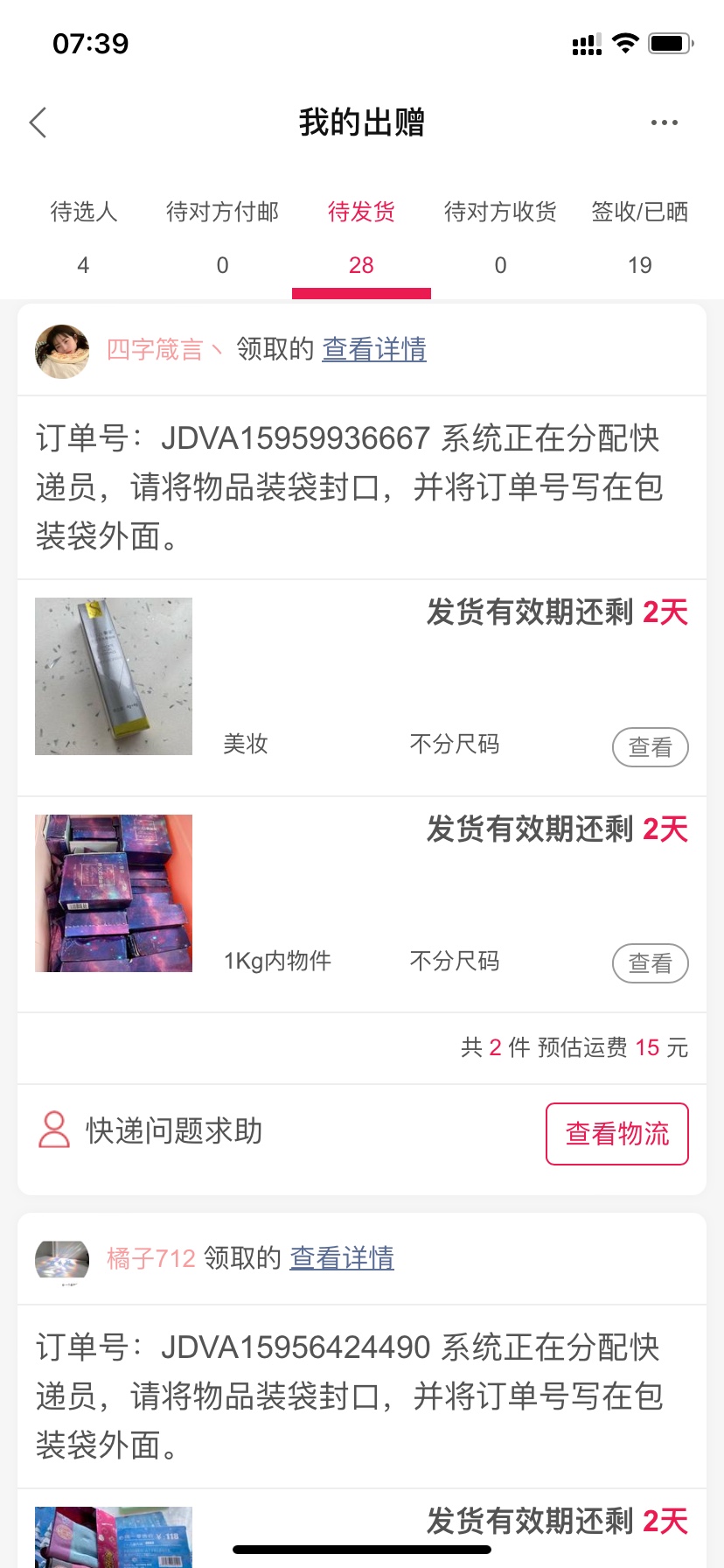The height and width of the screenshot is (1568, 724).
Task: Open the 美妆 item photo
Action: tap(114, 676)
